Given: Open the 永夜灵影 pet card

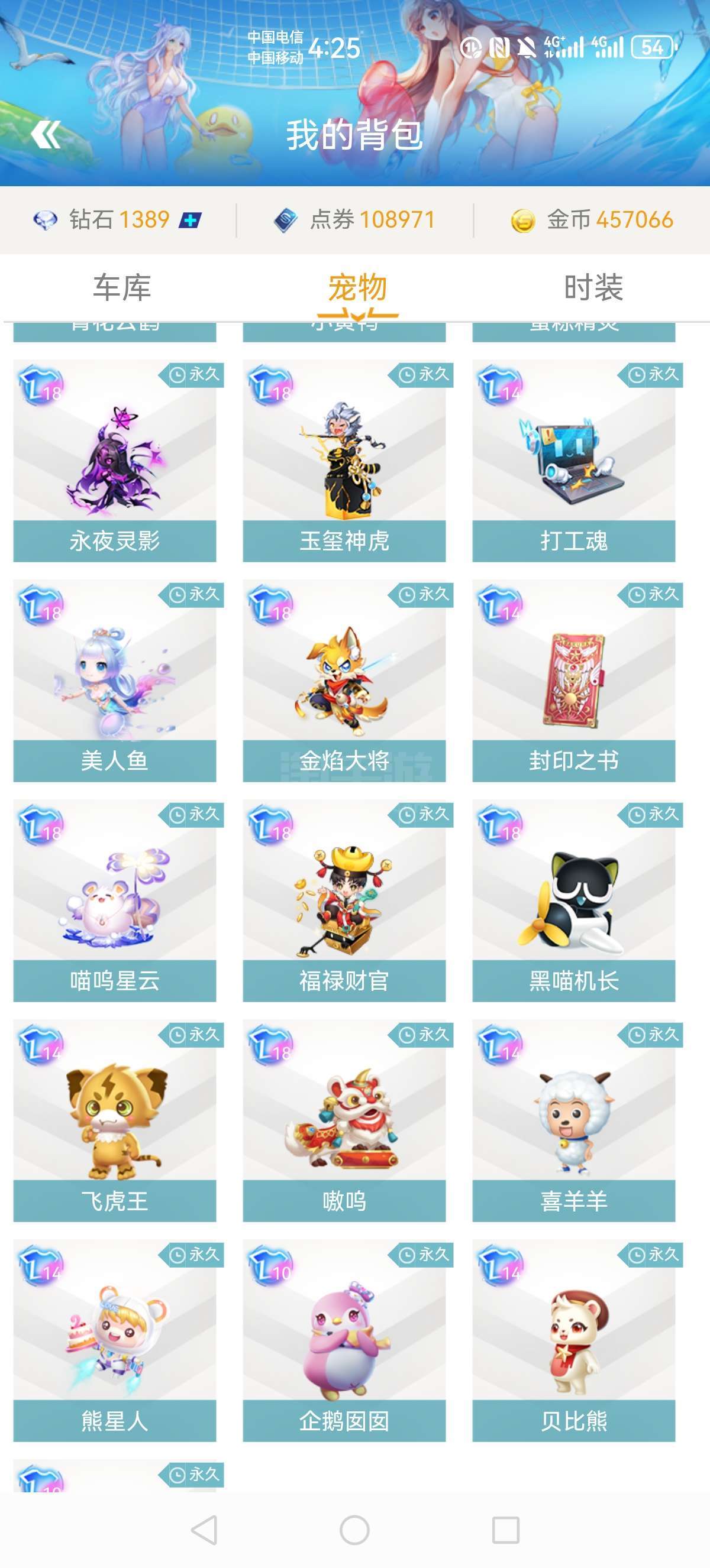Looking at the screenshot, I should click(x=114, y=461).
